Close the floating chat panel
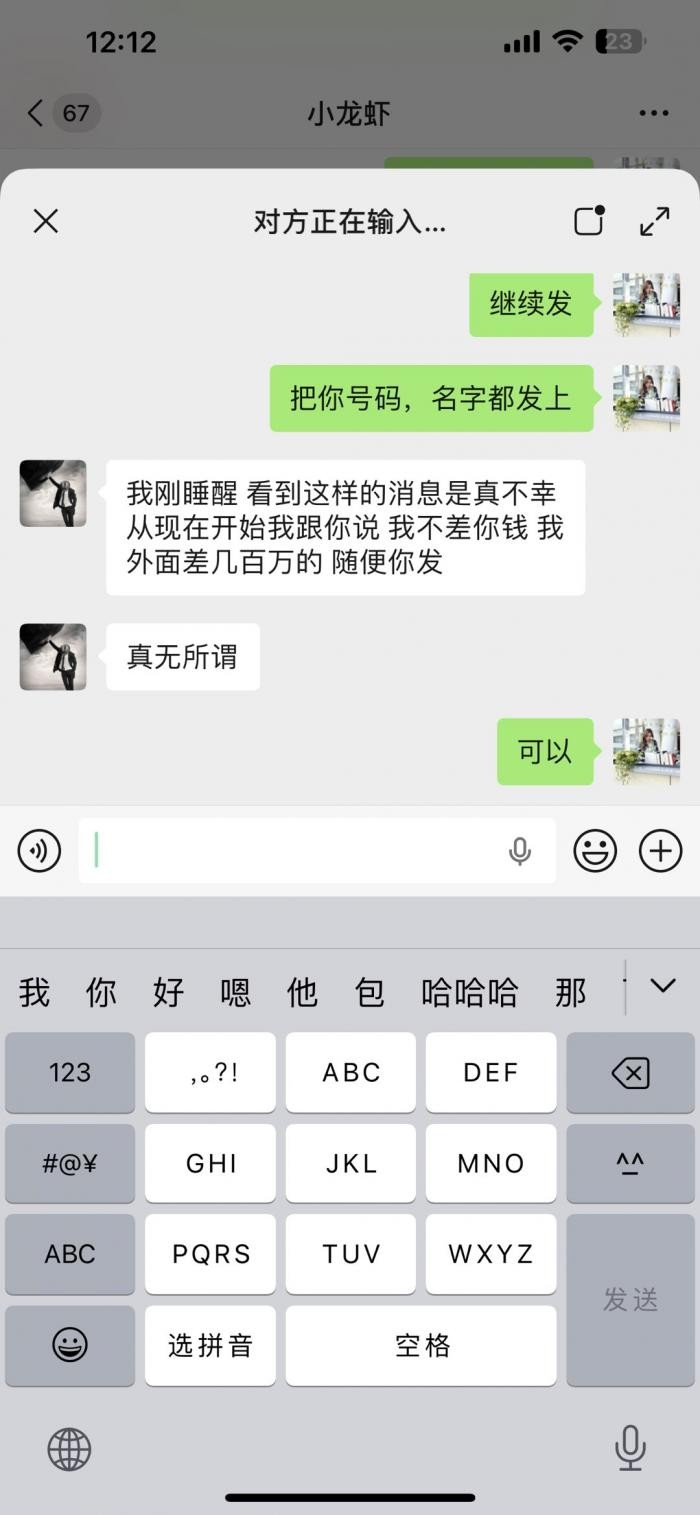Viewport: 700px width, 1515px height. (x=46, y=221)
